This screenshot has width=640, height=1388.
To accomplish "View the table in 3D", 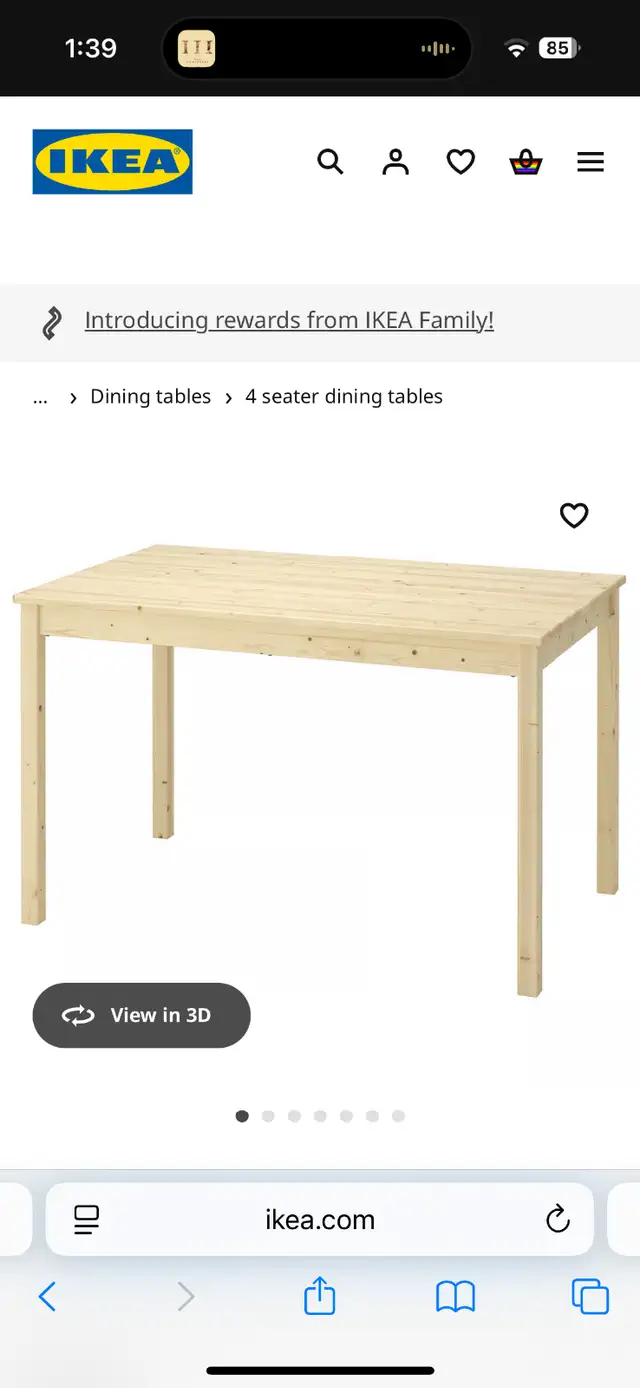I will pyautogui.click(x=141, y=1015).
